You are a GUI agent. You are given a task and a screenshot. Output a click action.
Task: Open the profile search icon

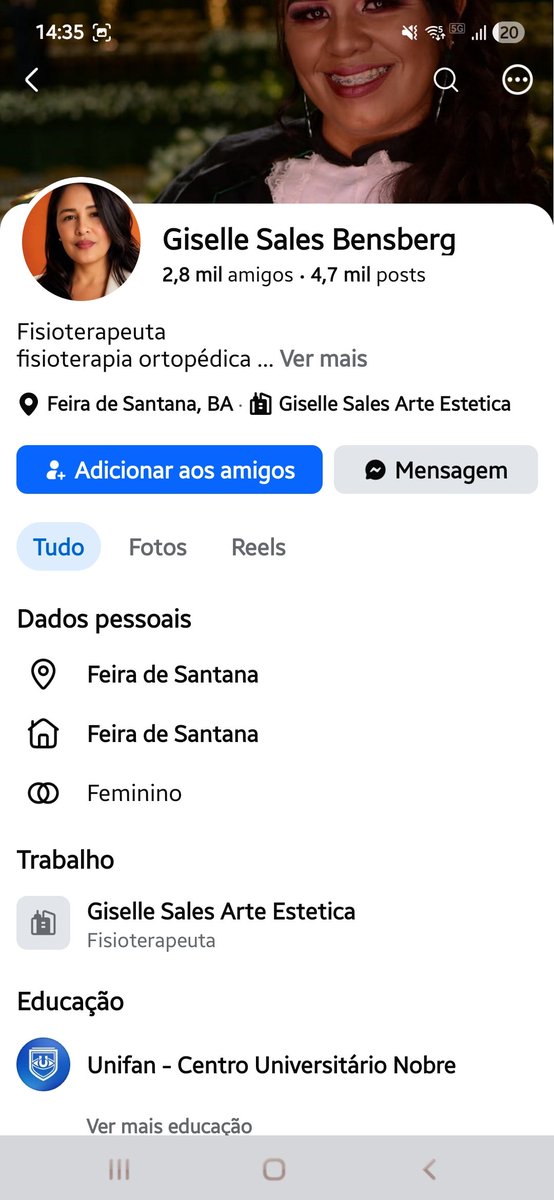446,80
